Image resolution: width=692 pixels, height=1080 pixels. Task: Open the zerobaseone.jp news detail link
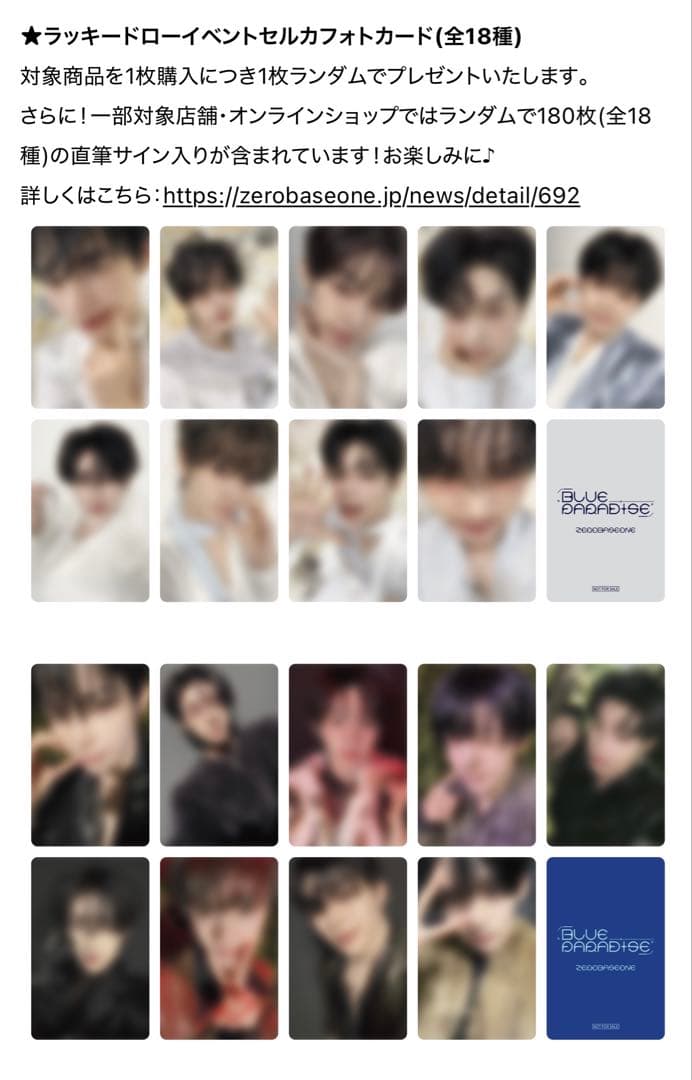tap(371, 195)
